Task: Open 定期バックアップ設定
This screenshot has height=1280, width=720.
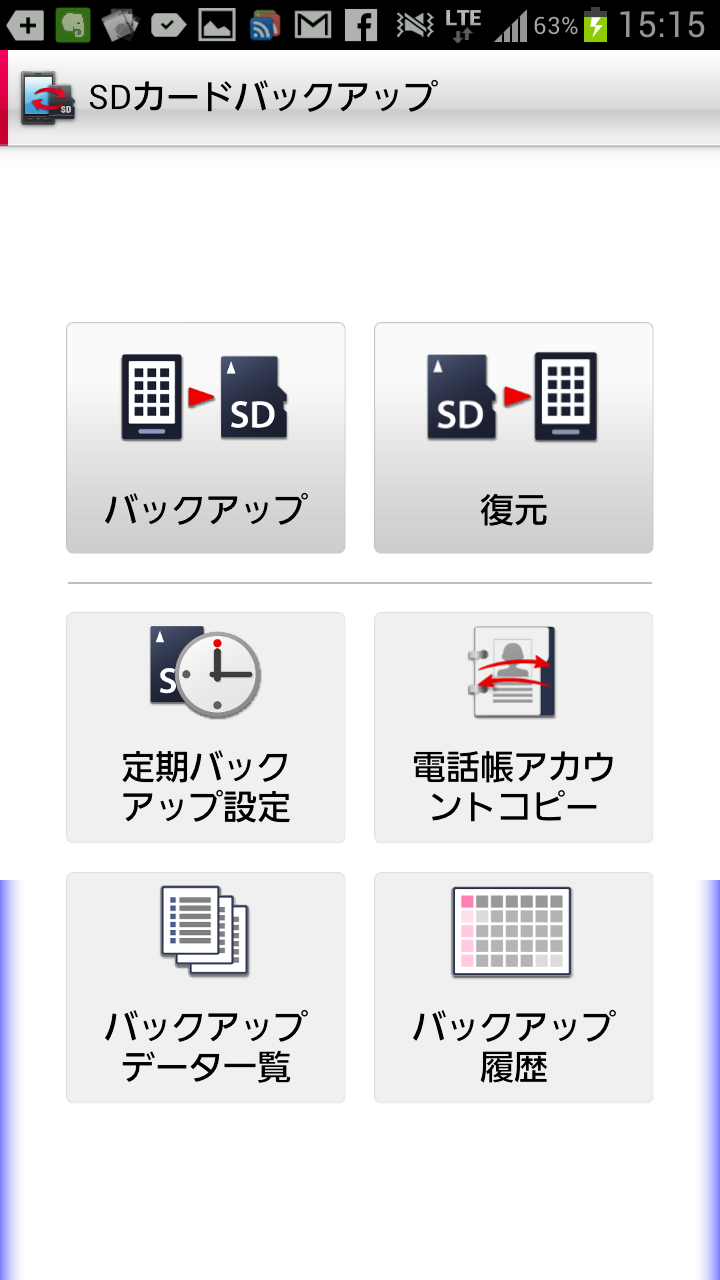Action: click(206, 728)
